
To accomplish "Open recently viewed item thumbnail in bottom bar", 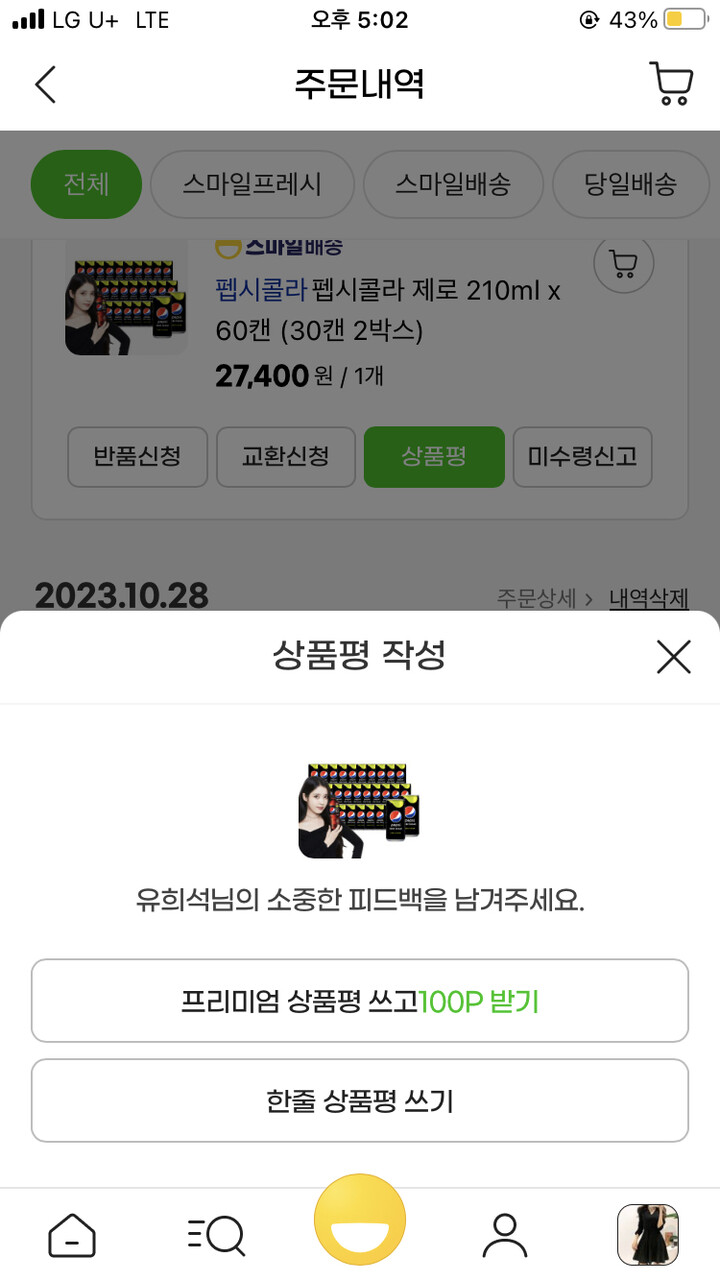I will [648, 1235].
